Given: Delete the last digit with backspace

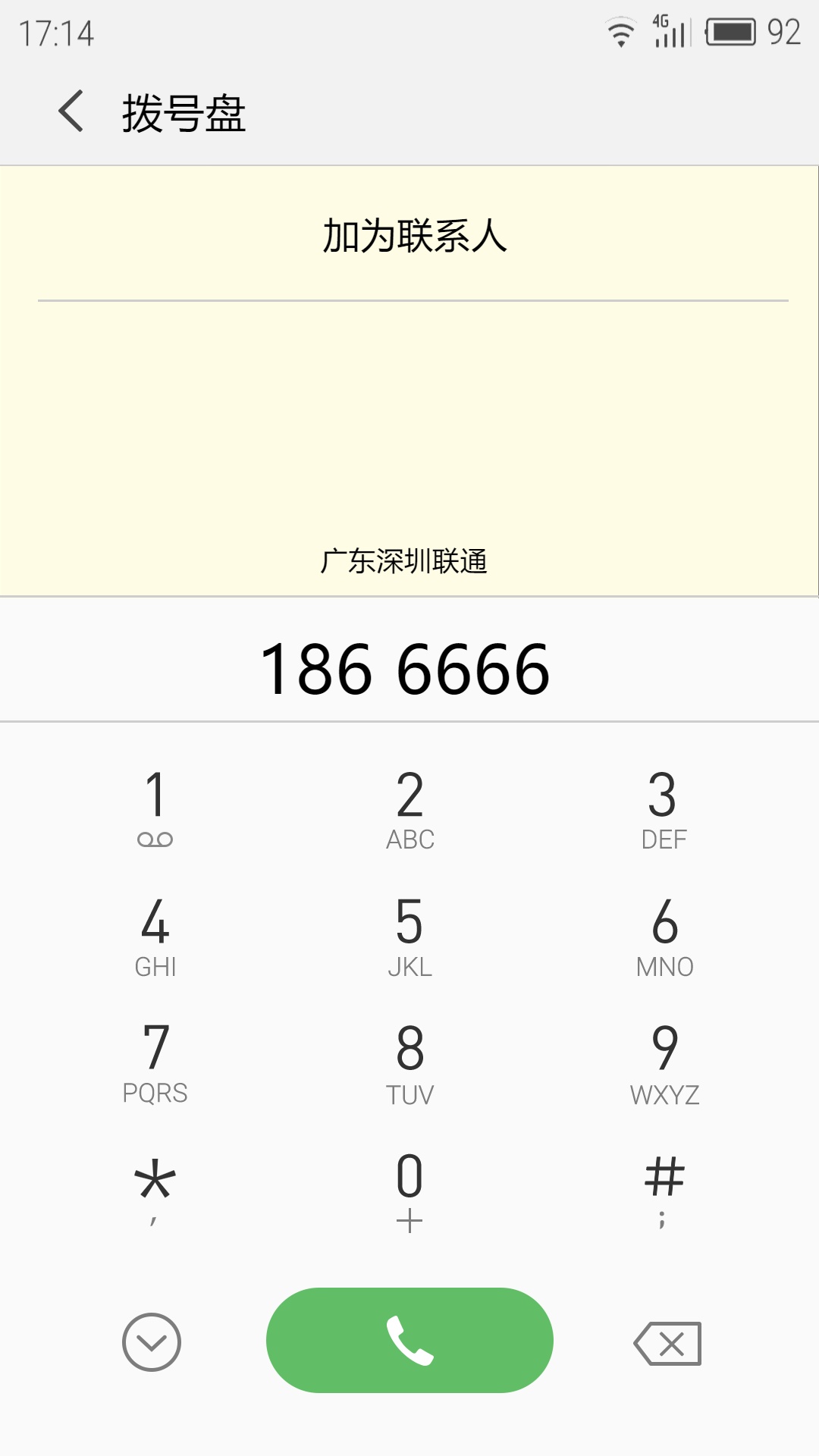Looking at the screenshot, I should tap(667, 1343).
